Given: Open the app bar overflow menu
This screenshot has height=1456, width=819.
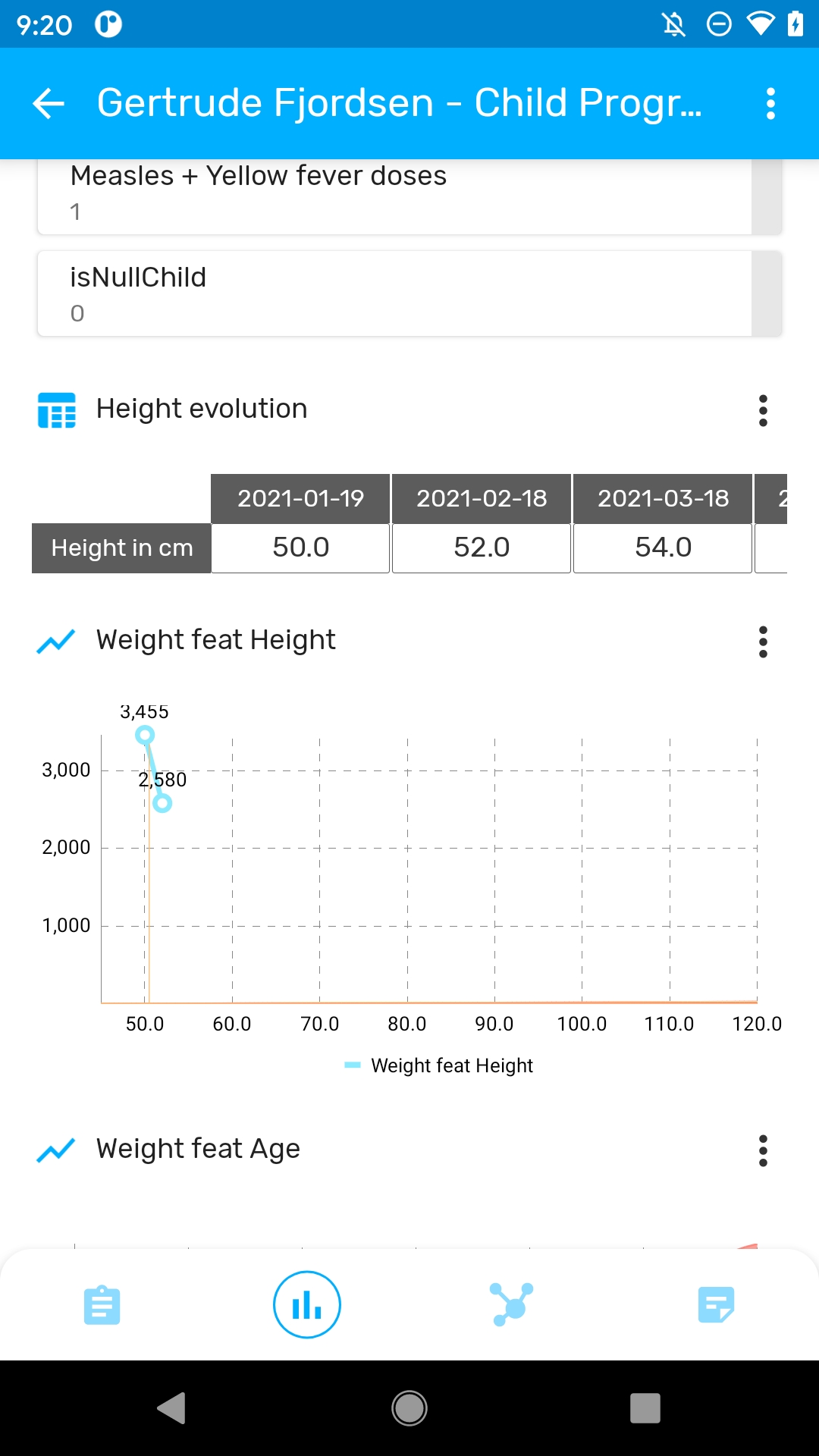Looking at the screenshot, I should point(770,104).
